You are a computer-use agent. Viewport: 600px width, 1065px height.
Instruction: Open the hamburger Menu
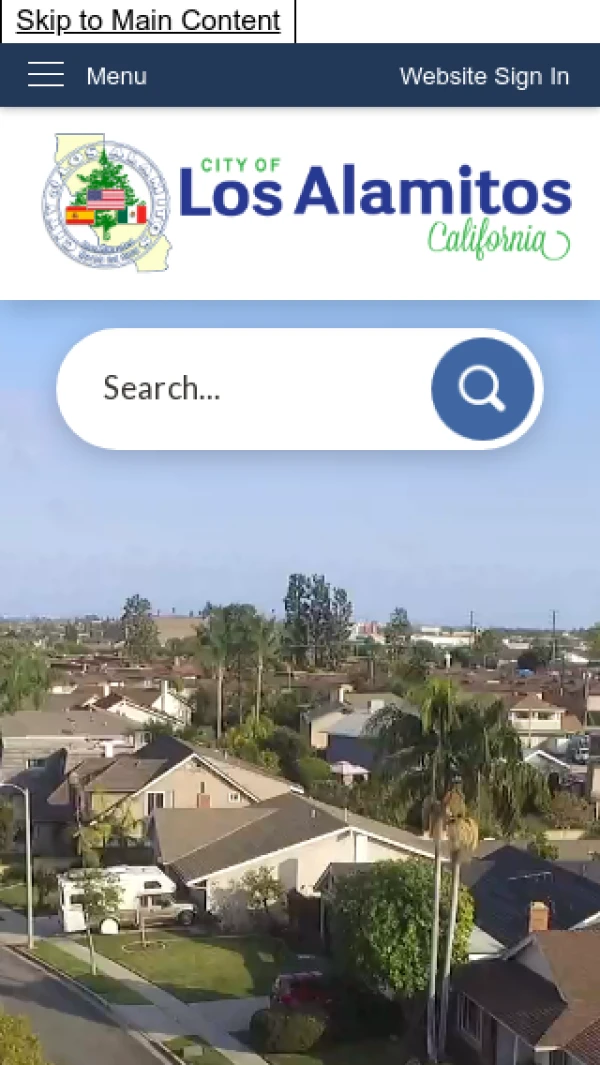click(87, 76)
